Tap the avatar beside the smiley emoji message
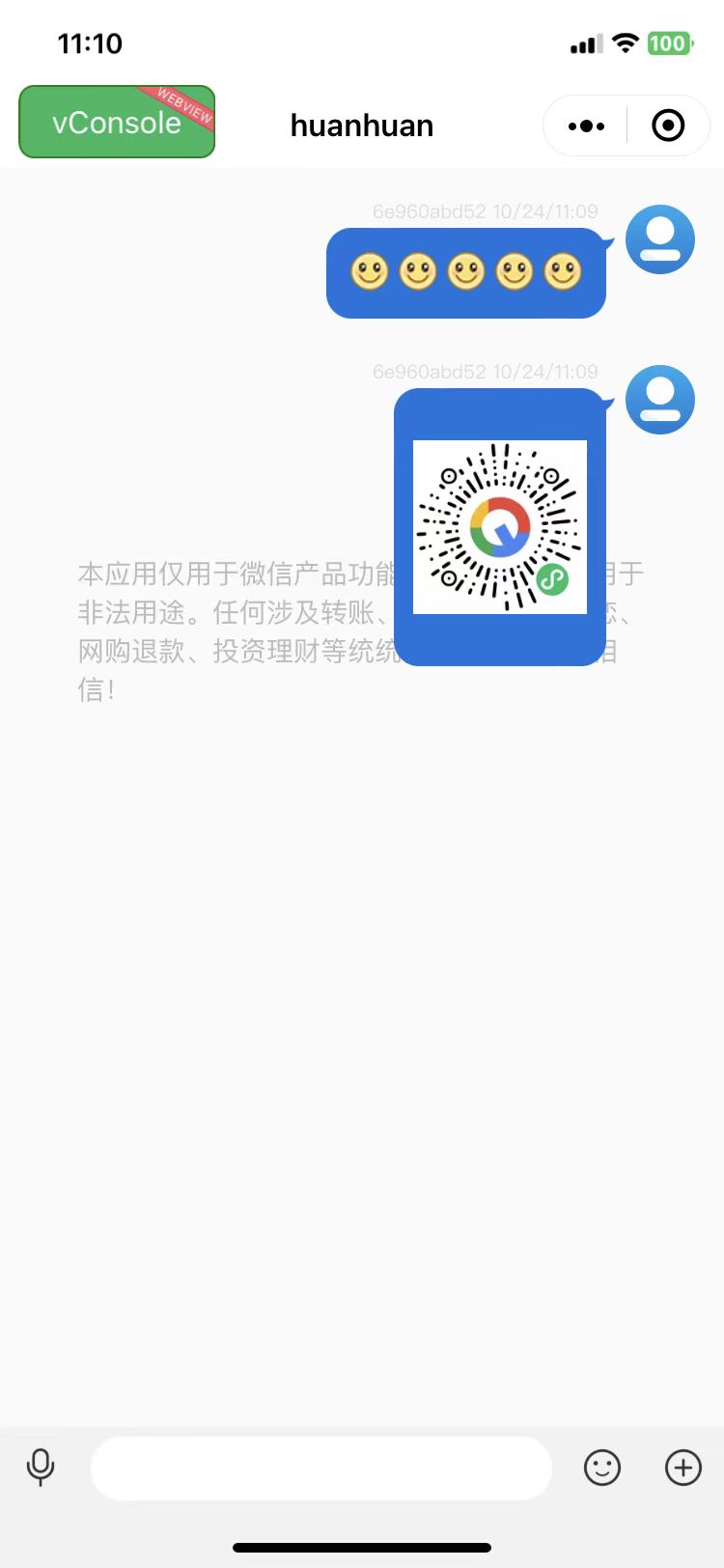Viewport: 724px width, 1568px height. (660, 239)
